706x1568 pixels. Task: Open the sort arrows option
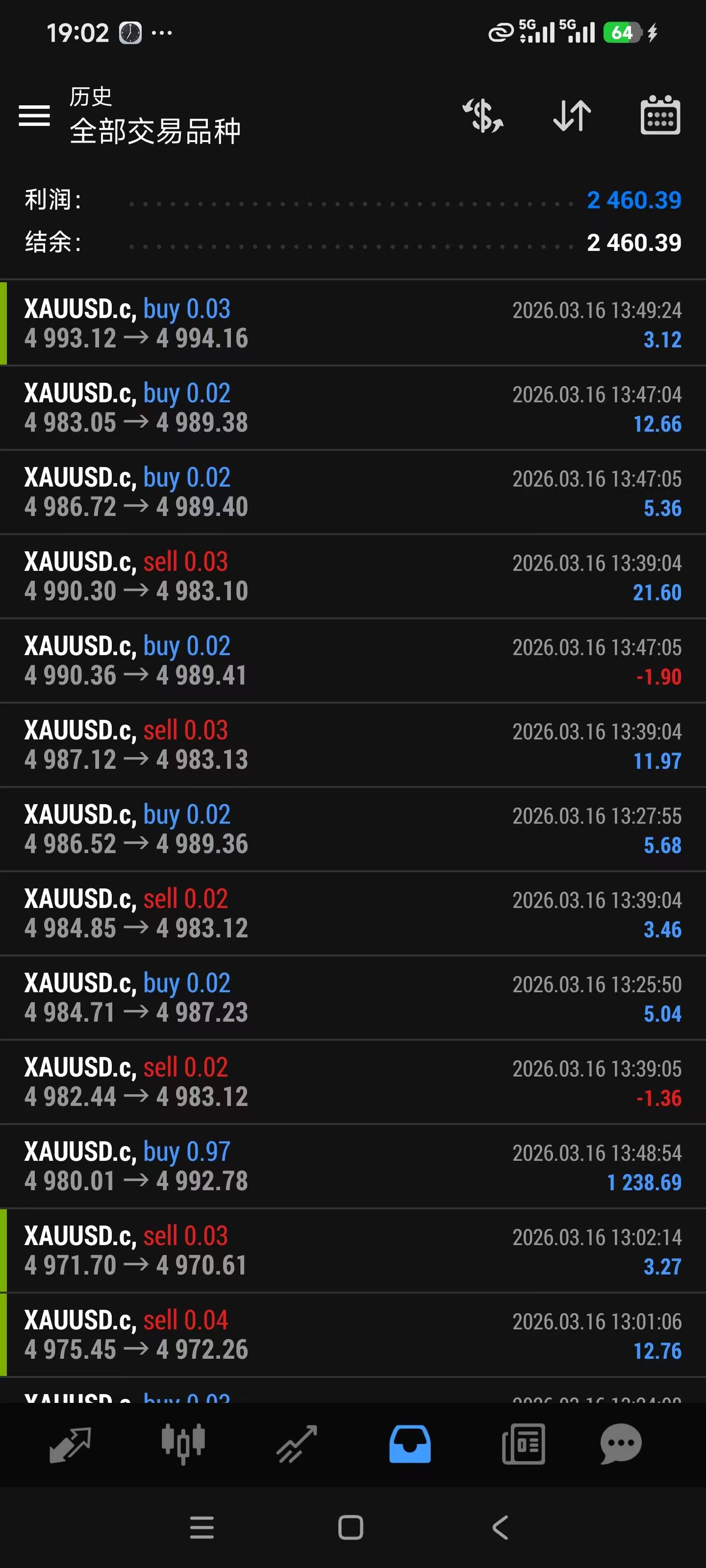[x=571, y=116]
